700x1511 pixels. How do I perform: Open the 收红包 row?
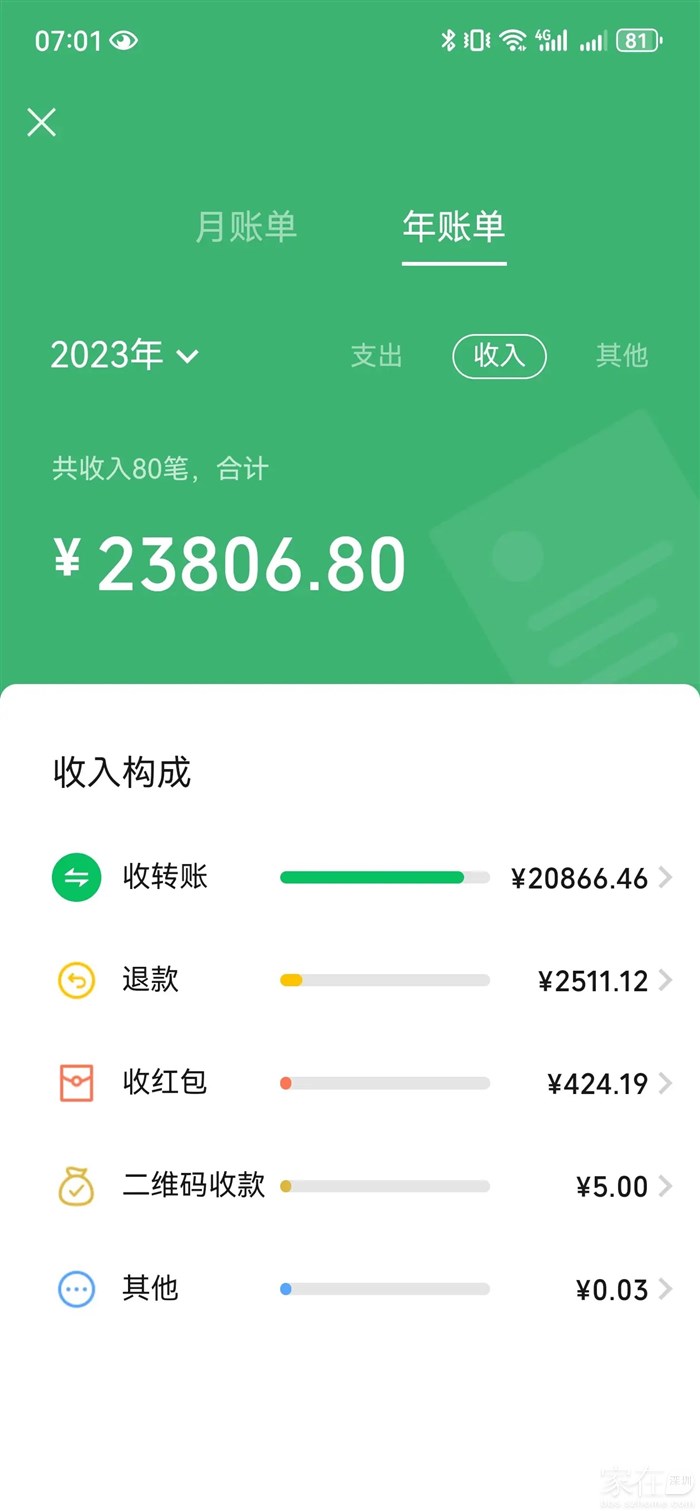coord(360,1083)
